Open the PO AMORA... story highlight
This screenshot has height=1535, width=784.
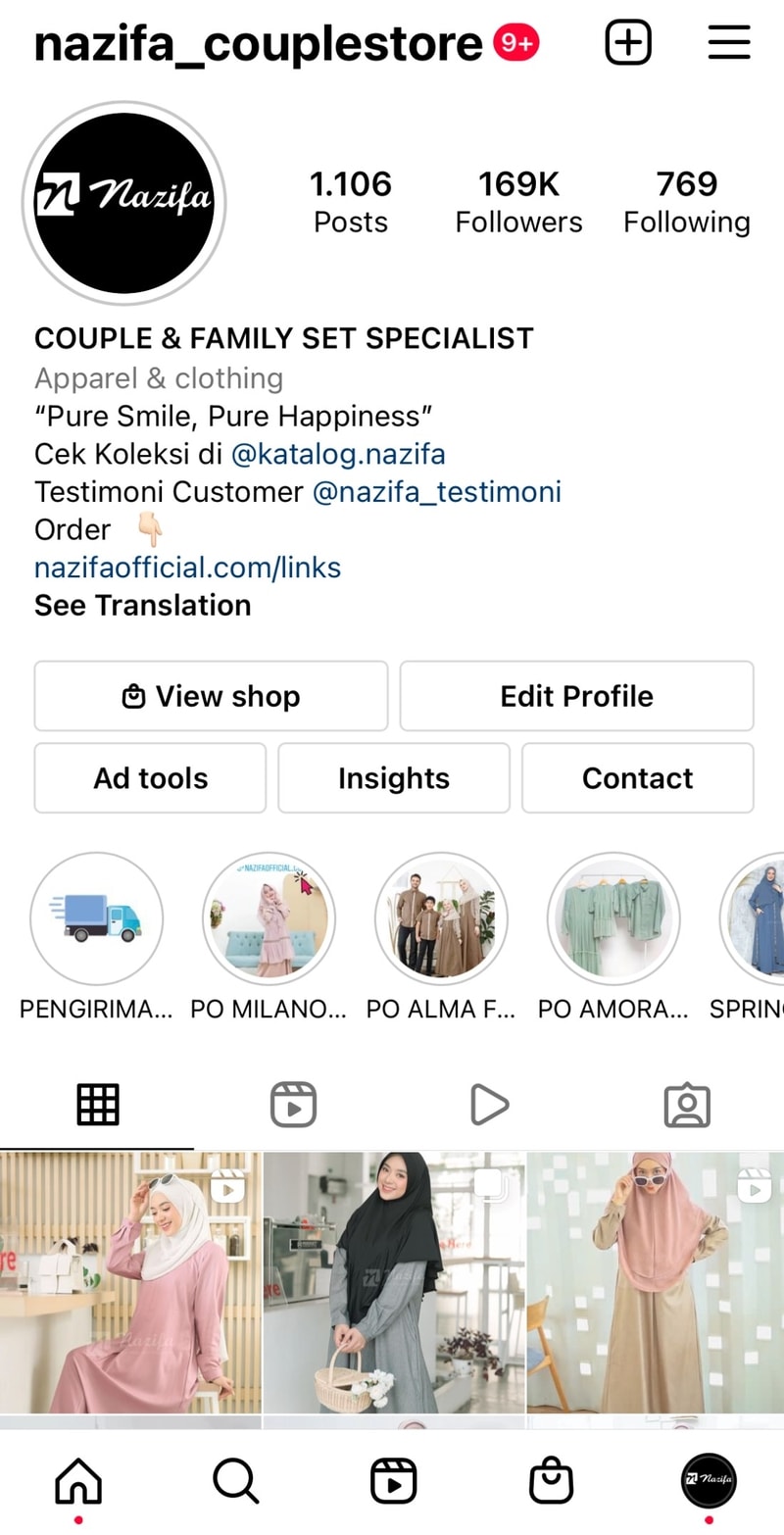pos(613,918)
